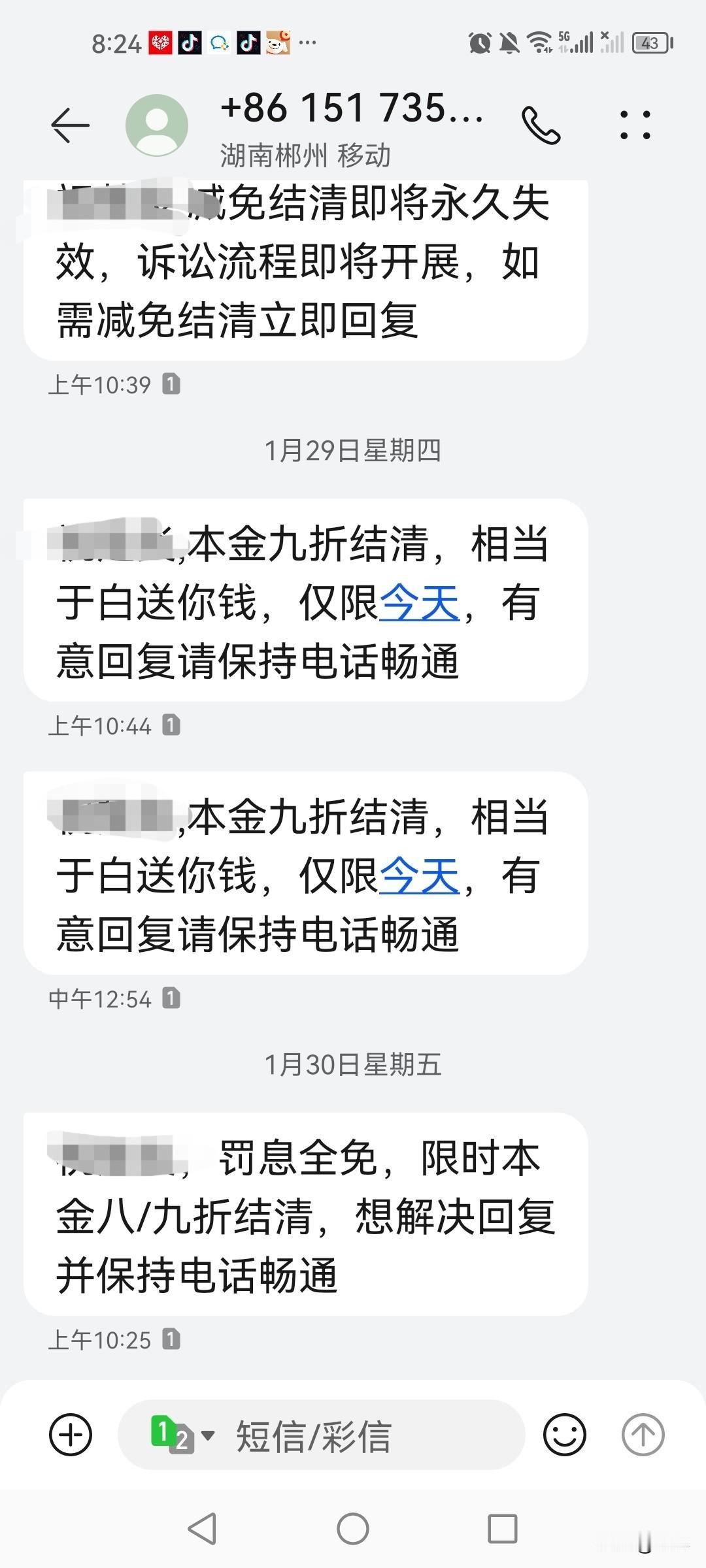Viewport: 706px width, 1568px height.
Task: Tap the contact avatar in the header
Action: click(x=156, y=125)
